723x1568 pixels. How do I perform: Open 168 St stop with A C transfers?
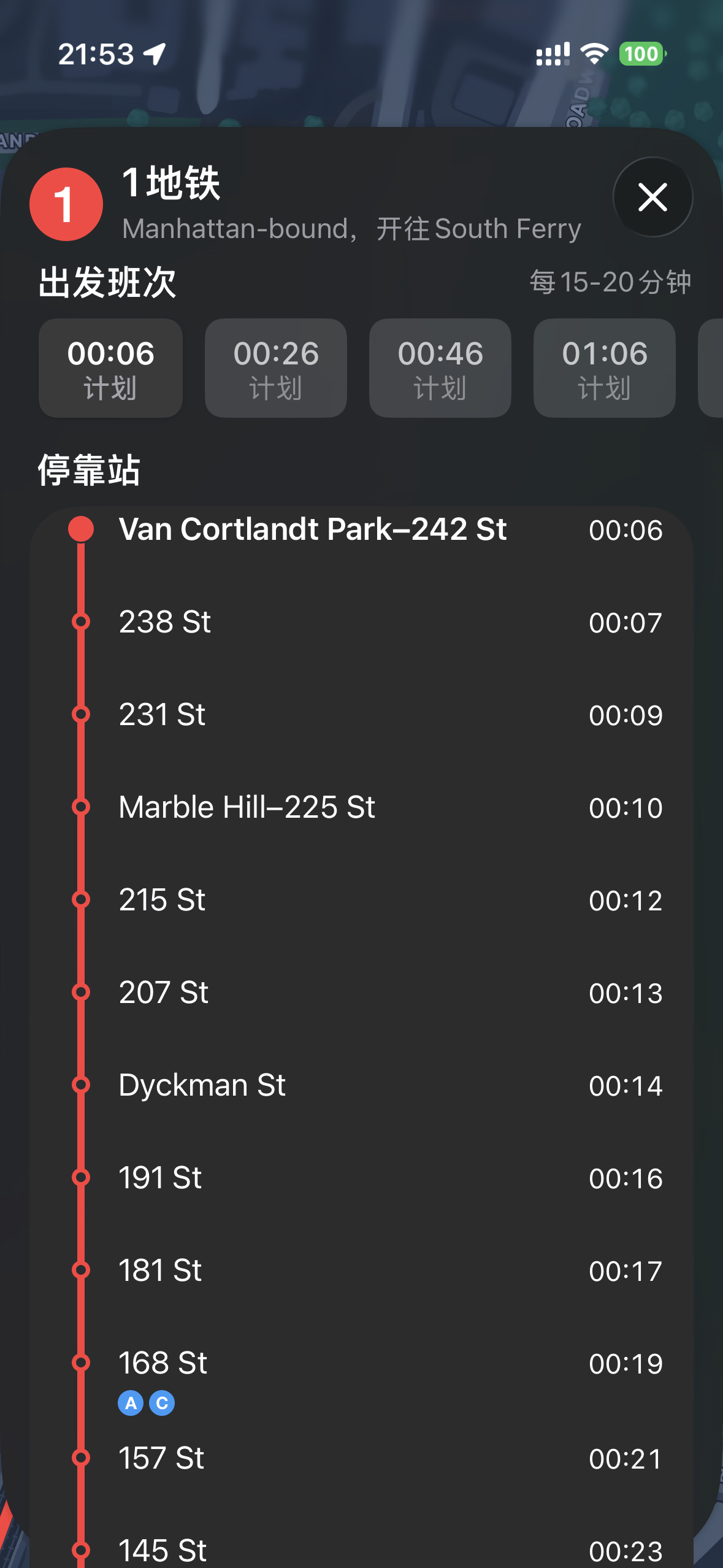(x=163, y=1363)
